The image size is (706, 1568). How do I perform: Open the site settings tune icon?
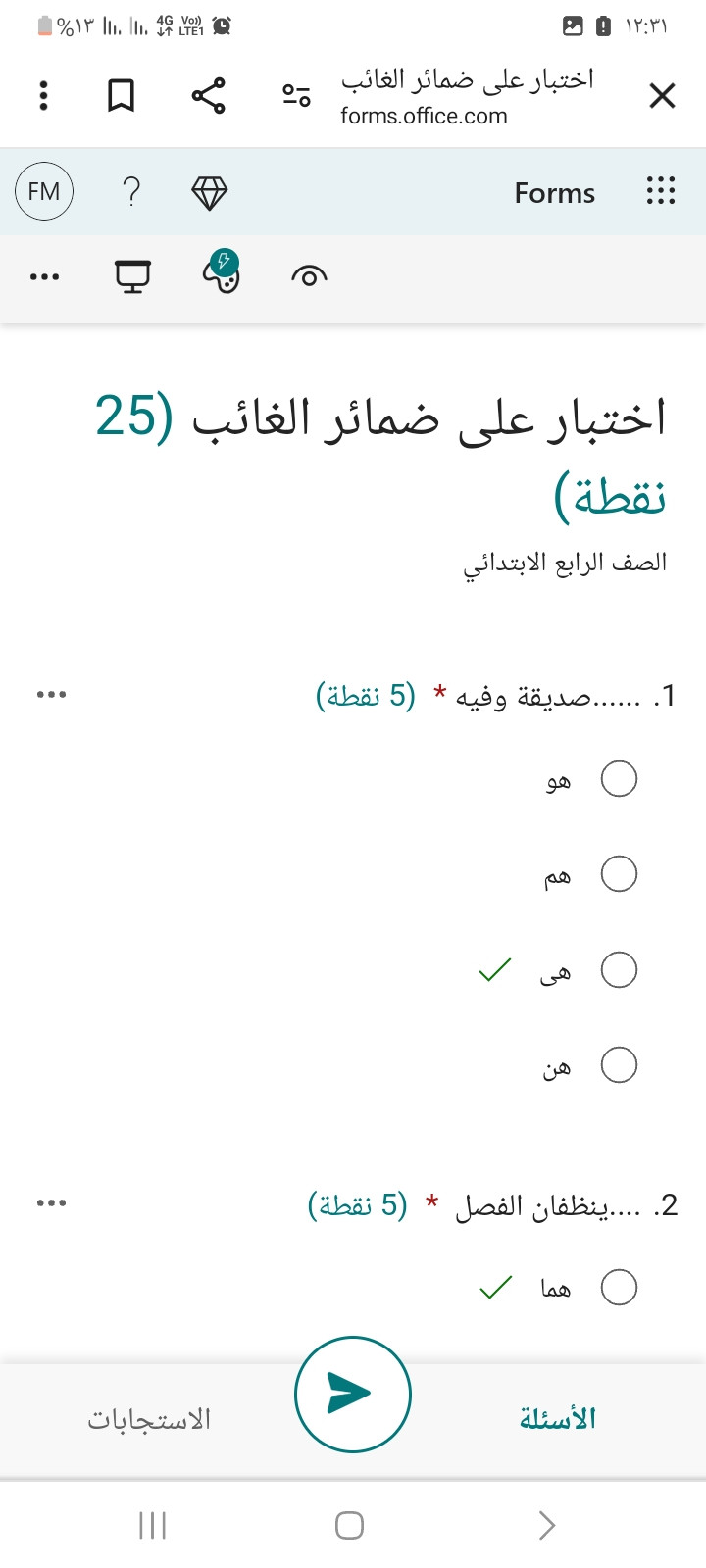[x=296, y=96]
